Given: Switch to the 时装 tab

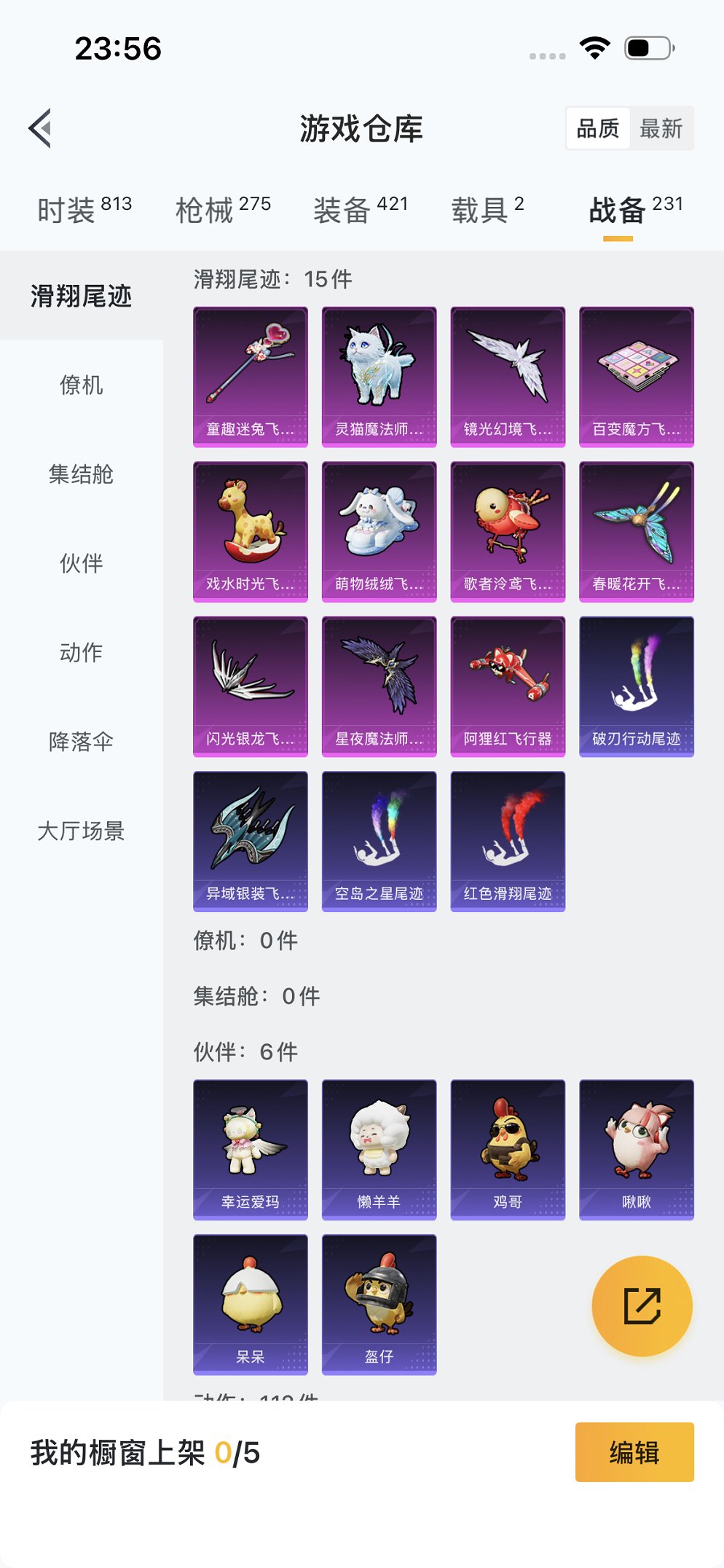Looking at the screenshot, I should click(84, 210).
